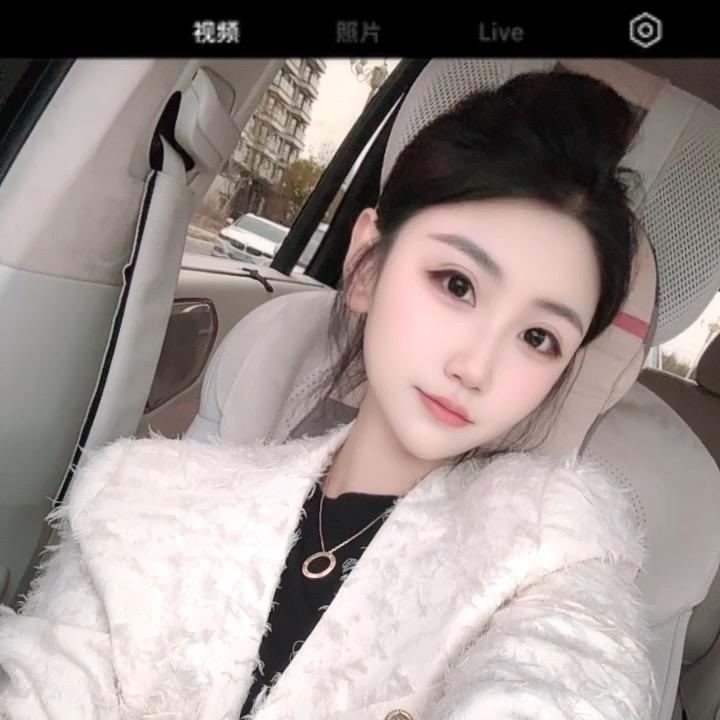Image resolution: width=720 pixels, height=720 pixels.
Task: Open the settings hexagon icon
Action: [646, 31]
